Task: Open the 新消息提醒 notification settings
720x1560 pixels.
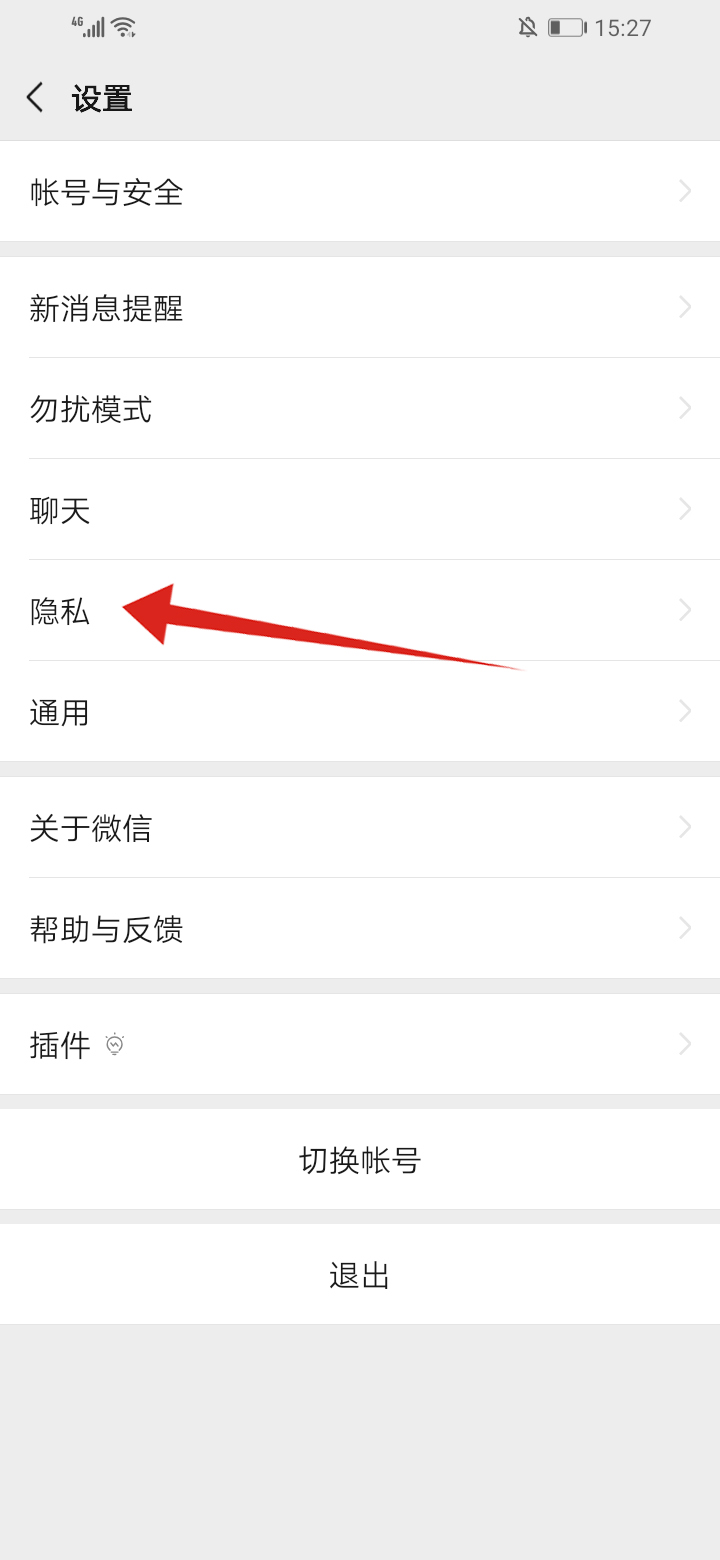Action: [x=105, y=309]
